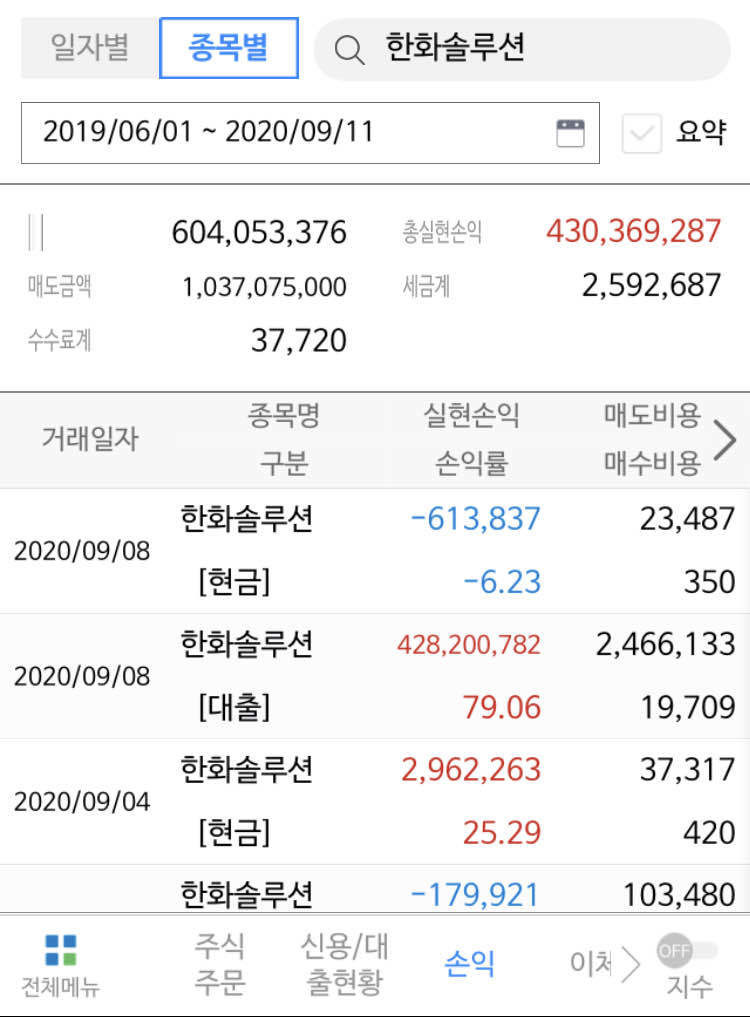Tap the chevron next to 이체
Screen dimensions: 750x1017
pyautogui.click(x=631, y=962)
